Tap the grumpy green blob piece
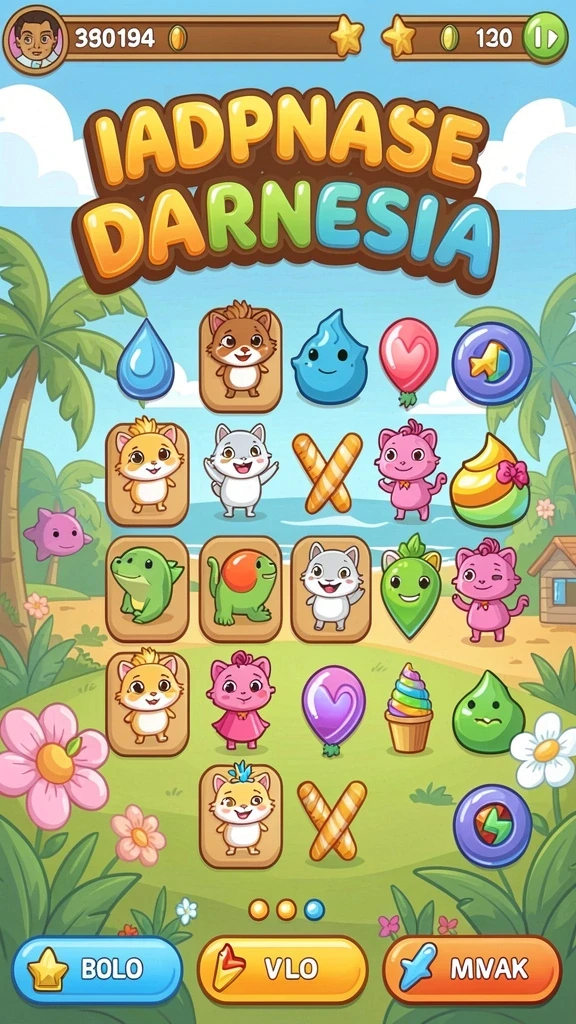Viewport: 576px width, 1024px height. (488, 712)
